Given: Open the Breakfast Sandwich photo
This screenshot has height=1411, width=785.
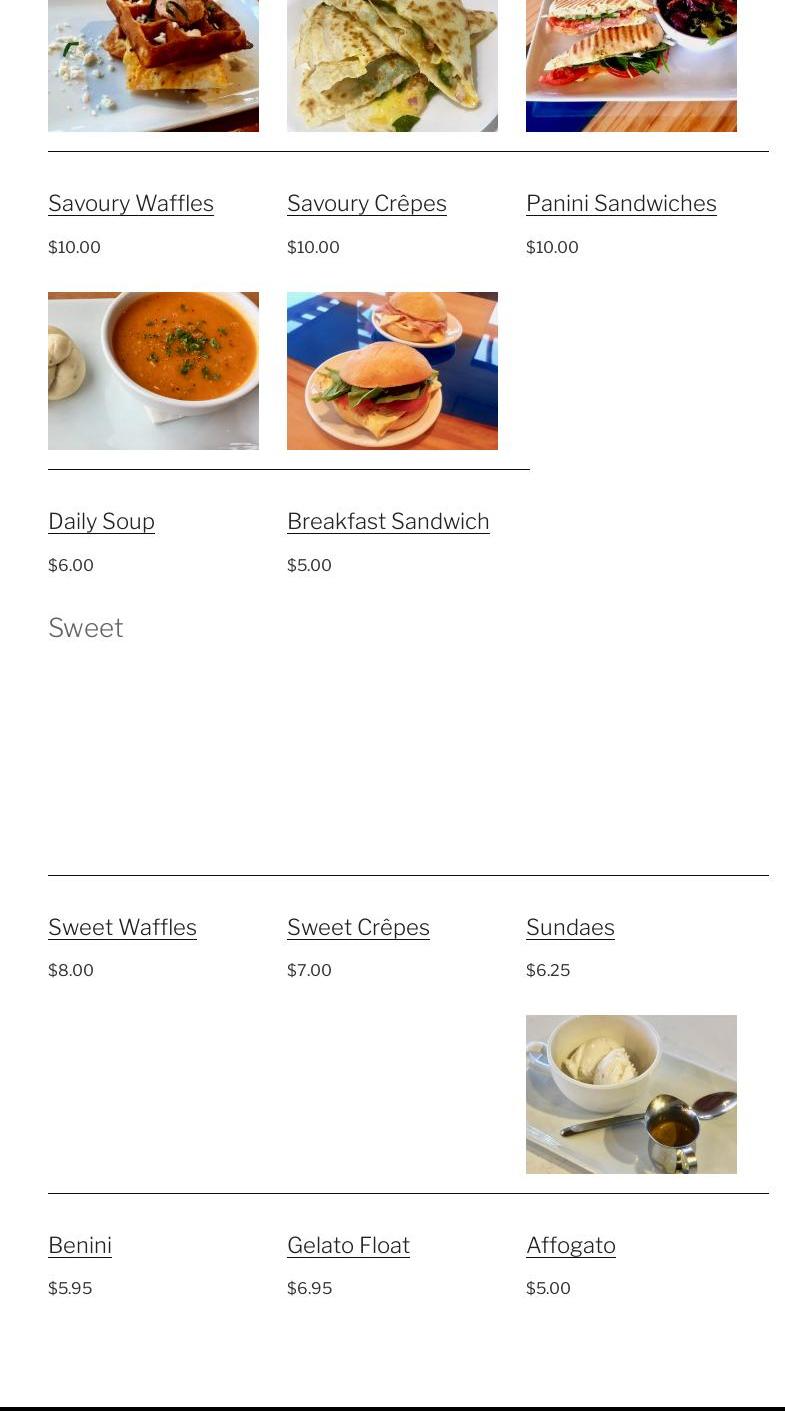Looking at the screenshot, I should [392, 371].
